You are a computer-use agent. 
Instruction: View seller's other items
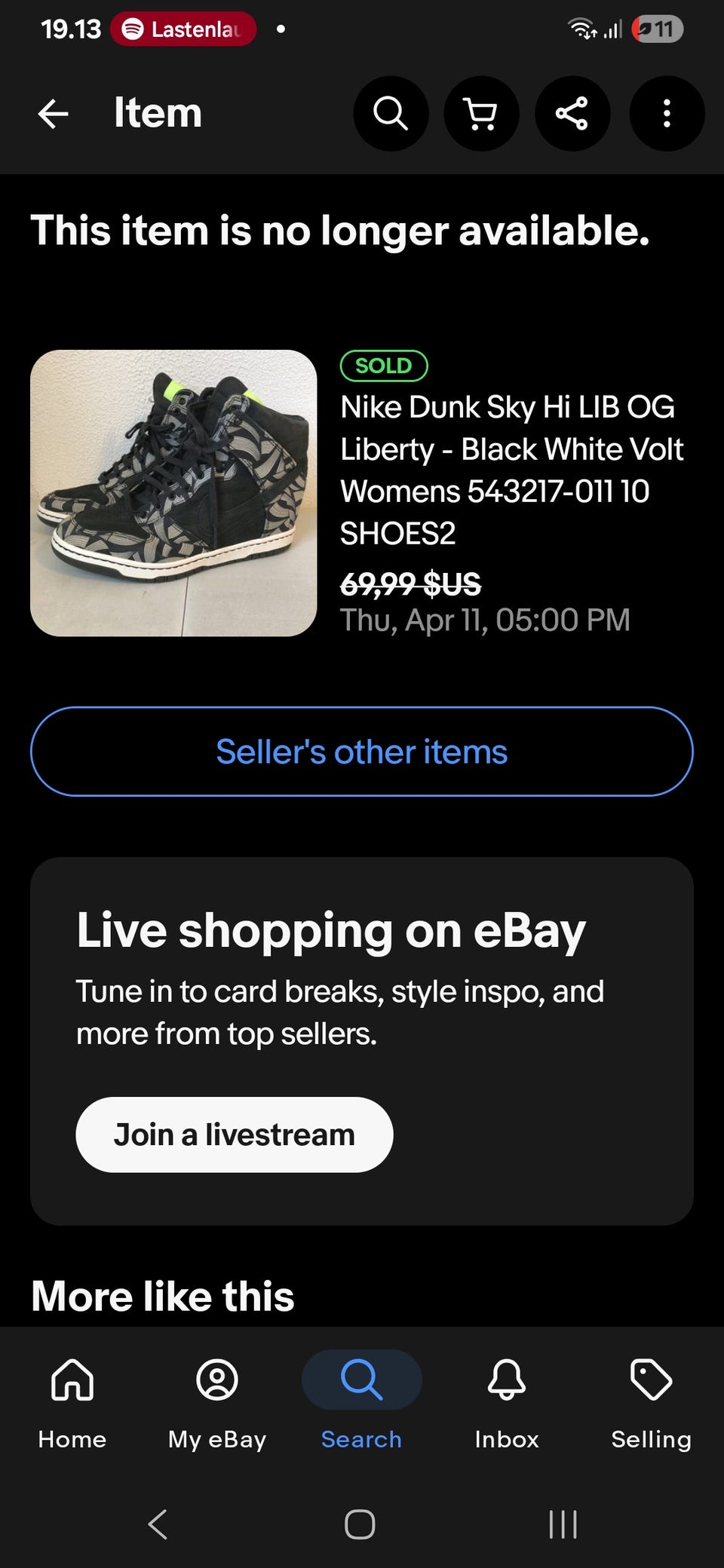click(362, 752)
